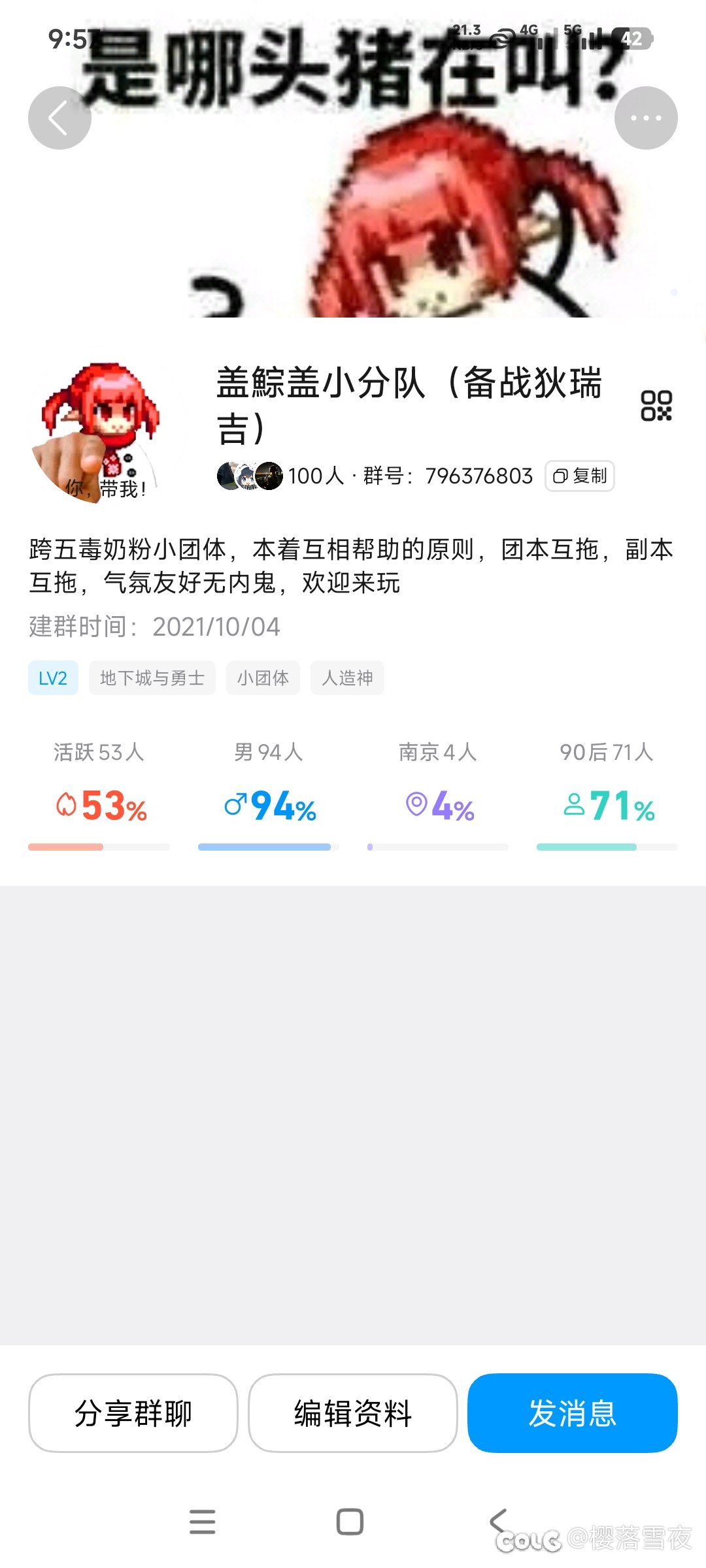View the 100人 member list
Viewport: 706px width, 1568px height.
[x=316, y=476]
